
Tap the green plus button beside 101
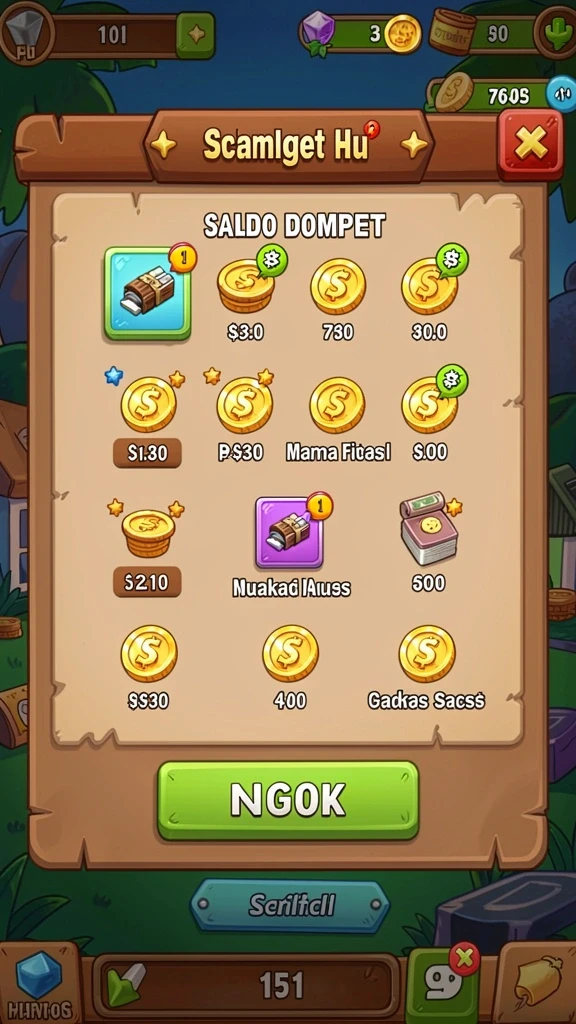point(196,35)
